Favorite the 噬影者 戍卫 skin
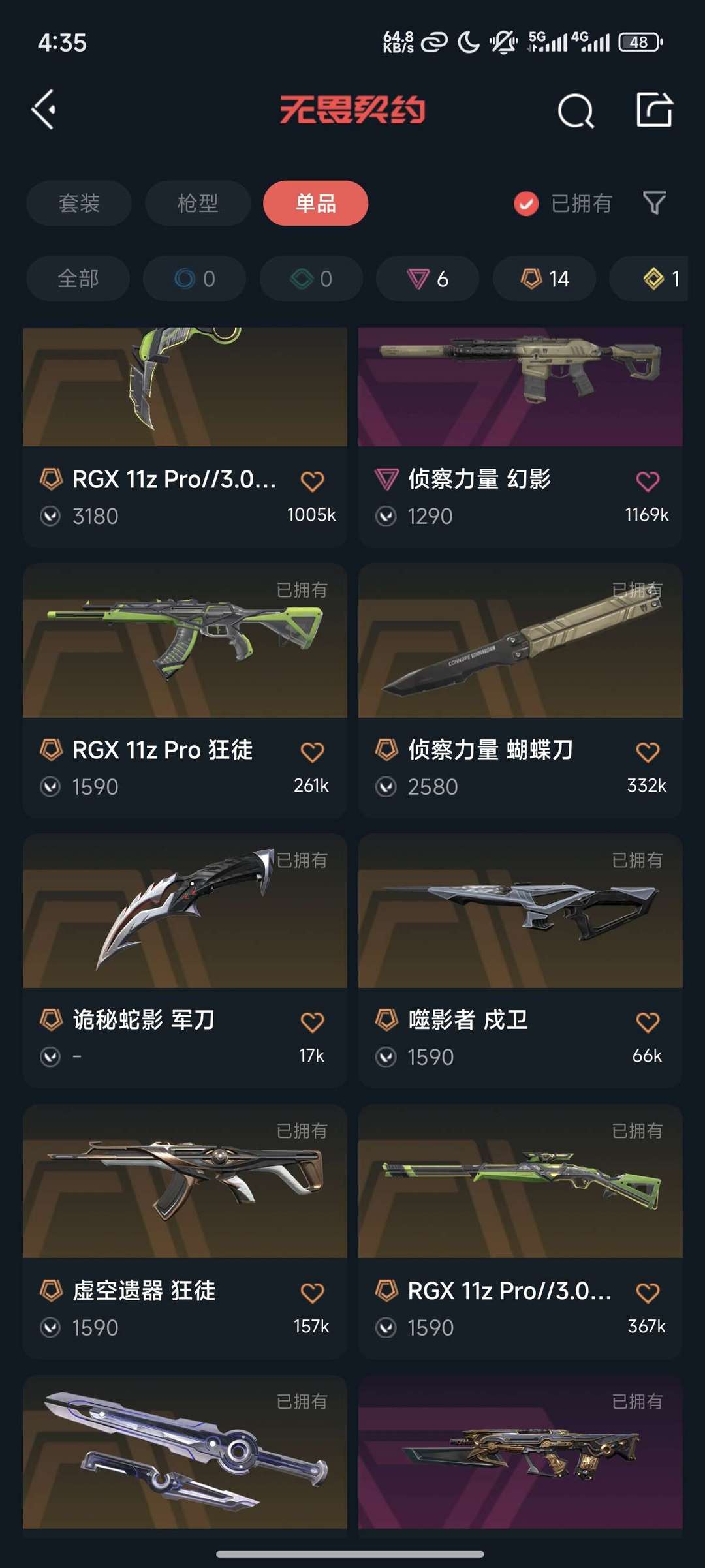This screenshot has width=705, height=1568. (x=648, y=1022)
